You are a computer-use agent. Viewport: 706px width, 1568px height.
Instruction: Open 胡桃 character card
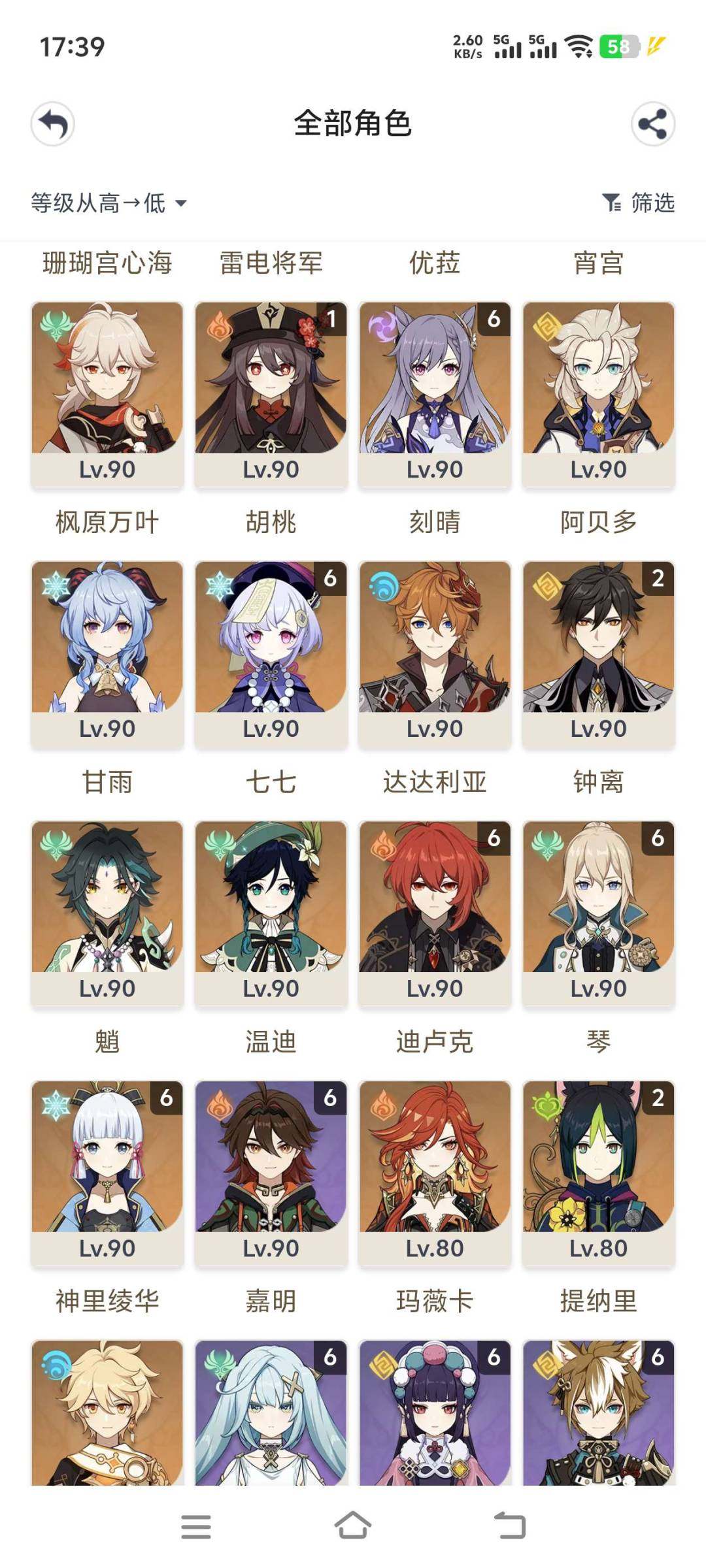click(271, 392)
